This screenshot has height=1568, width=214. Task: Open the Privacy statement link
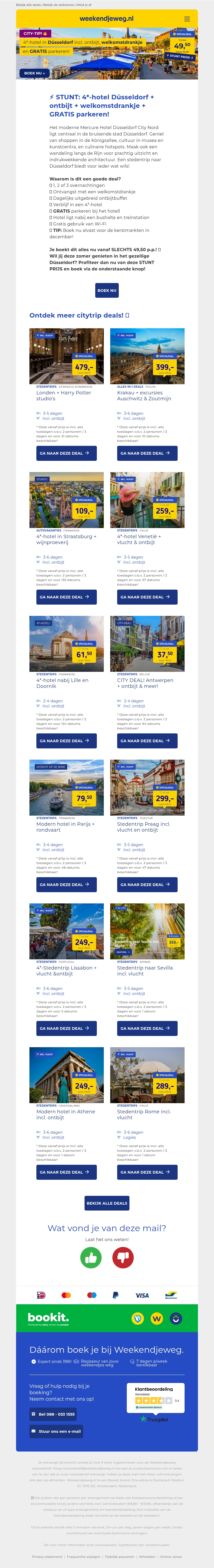tap(47, 1556)
